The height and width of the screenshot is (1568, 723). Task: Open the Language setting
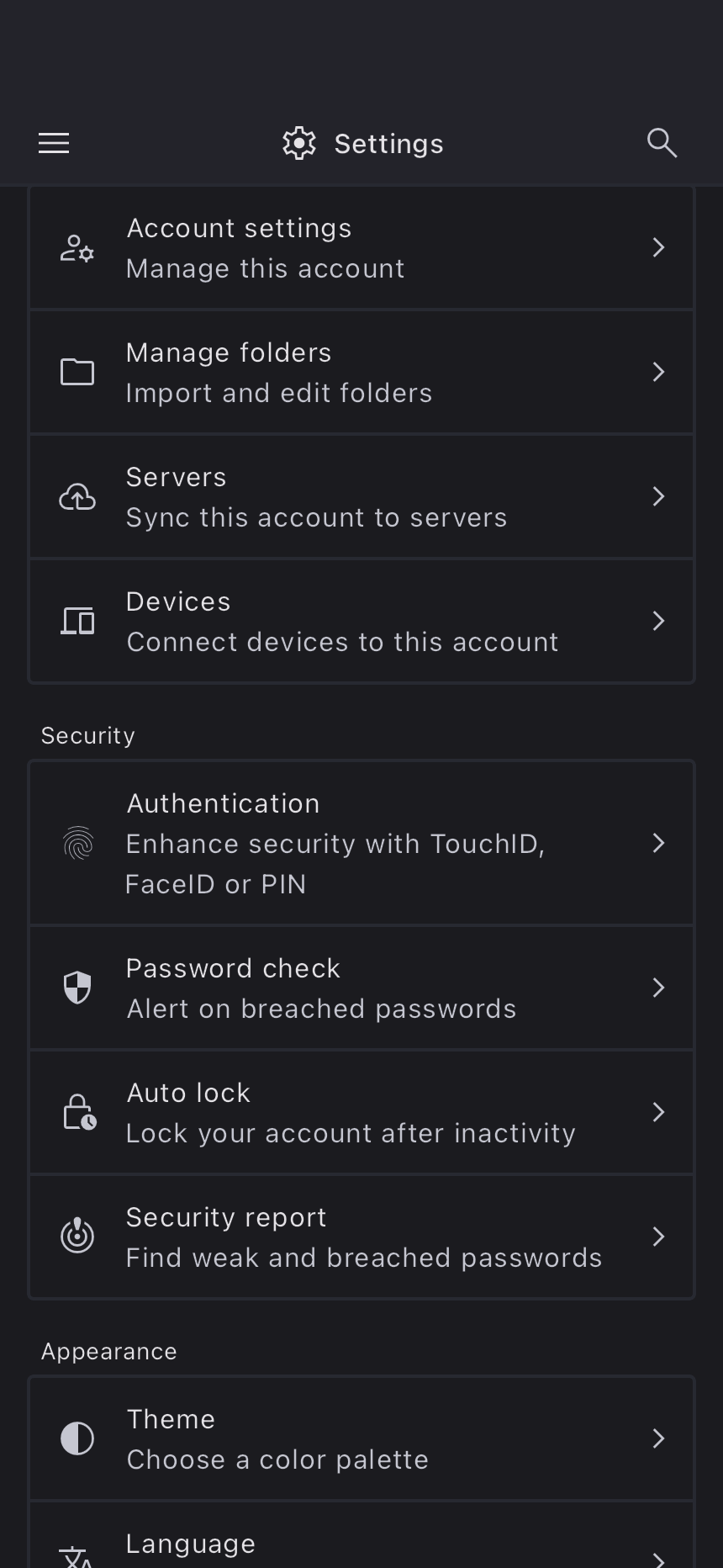coord(361,1546)
